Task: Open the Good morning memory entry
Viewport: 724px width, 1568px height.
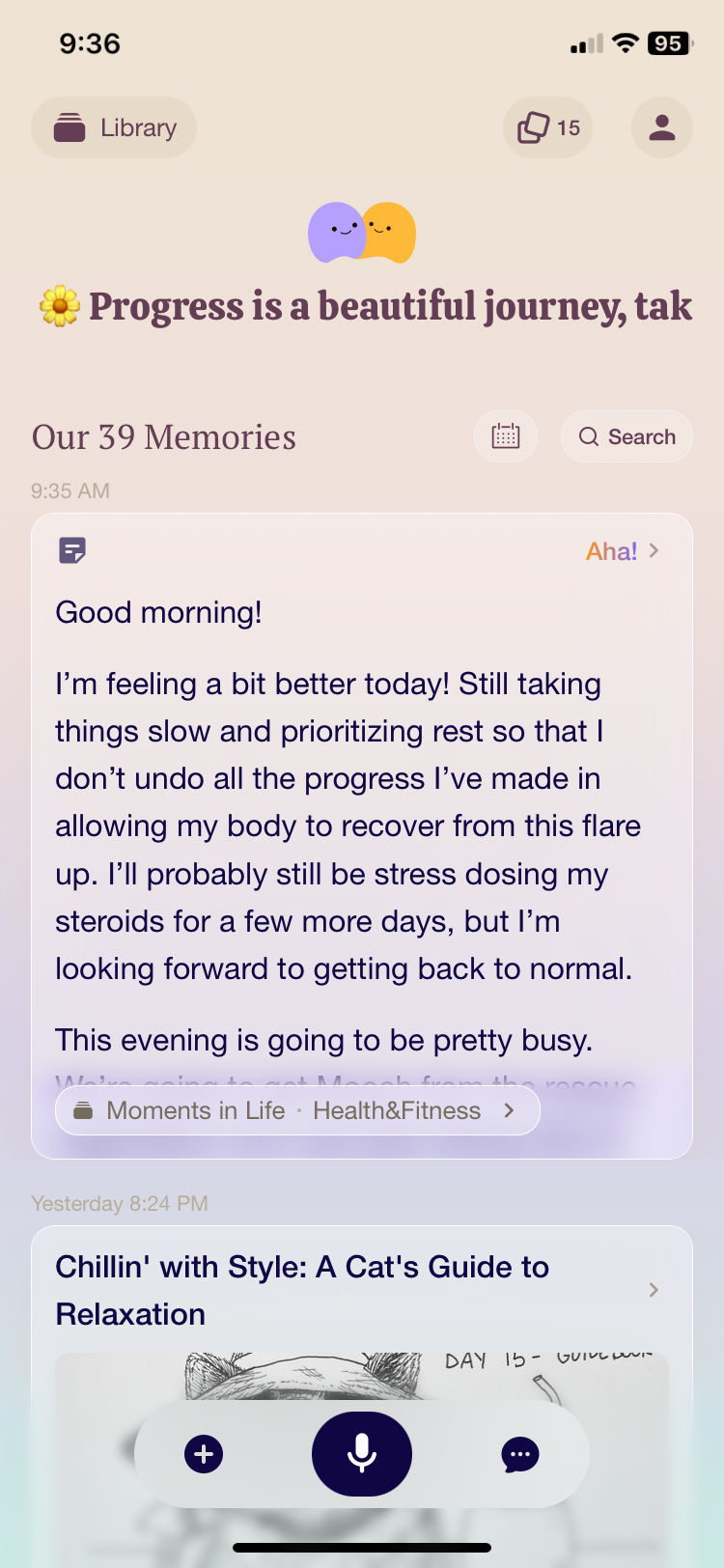Action: pyautogui.click(x=348, y=801)
